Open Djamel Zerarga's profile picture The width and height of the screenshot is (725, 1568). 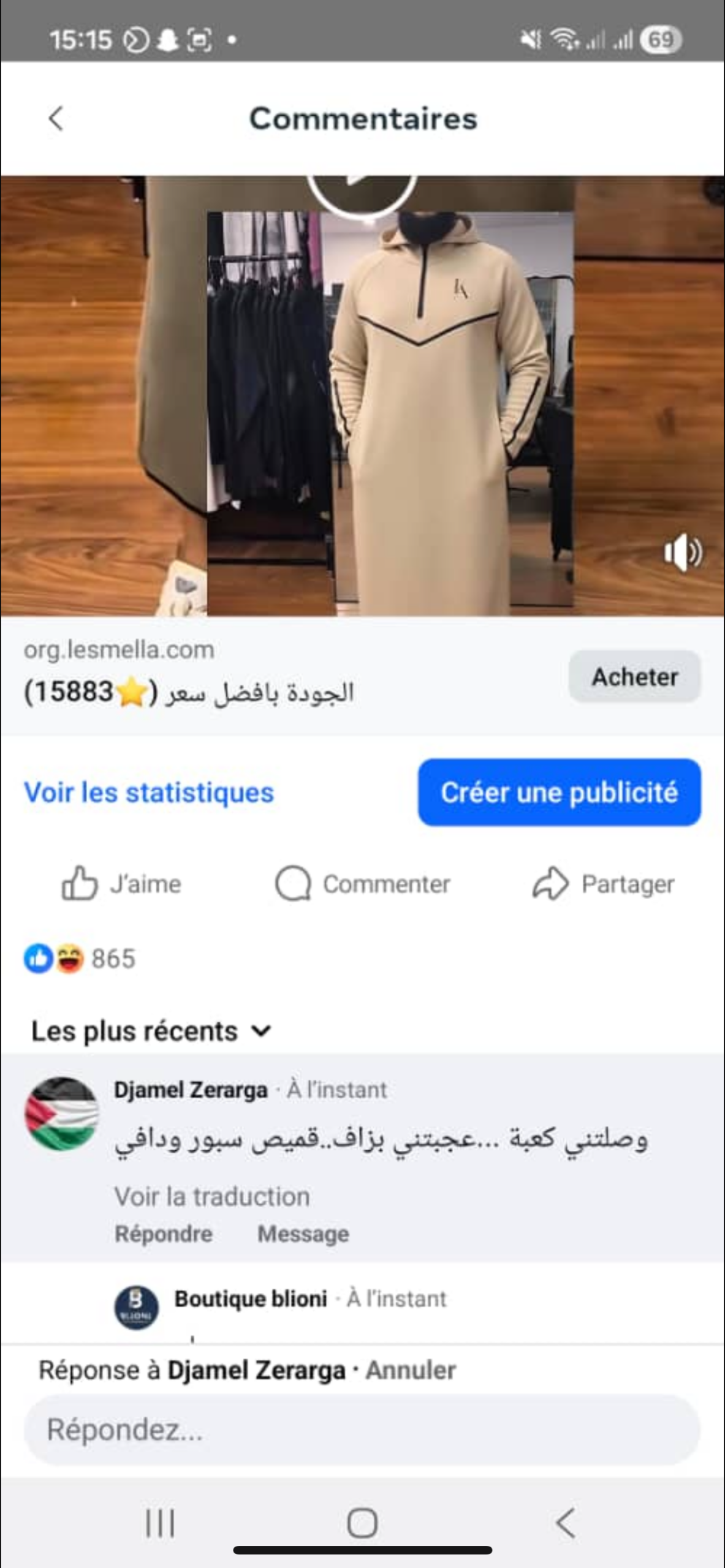click(61, 1113)
